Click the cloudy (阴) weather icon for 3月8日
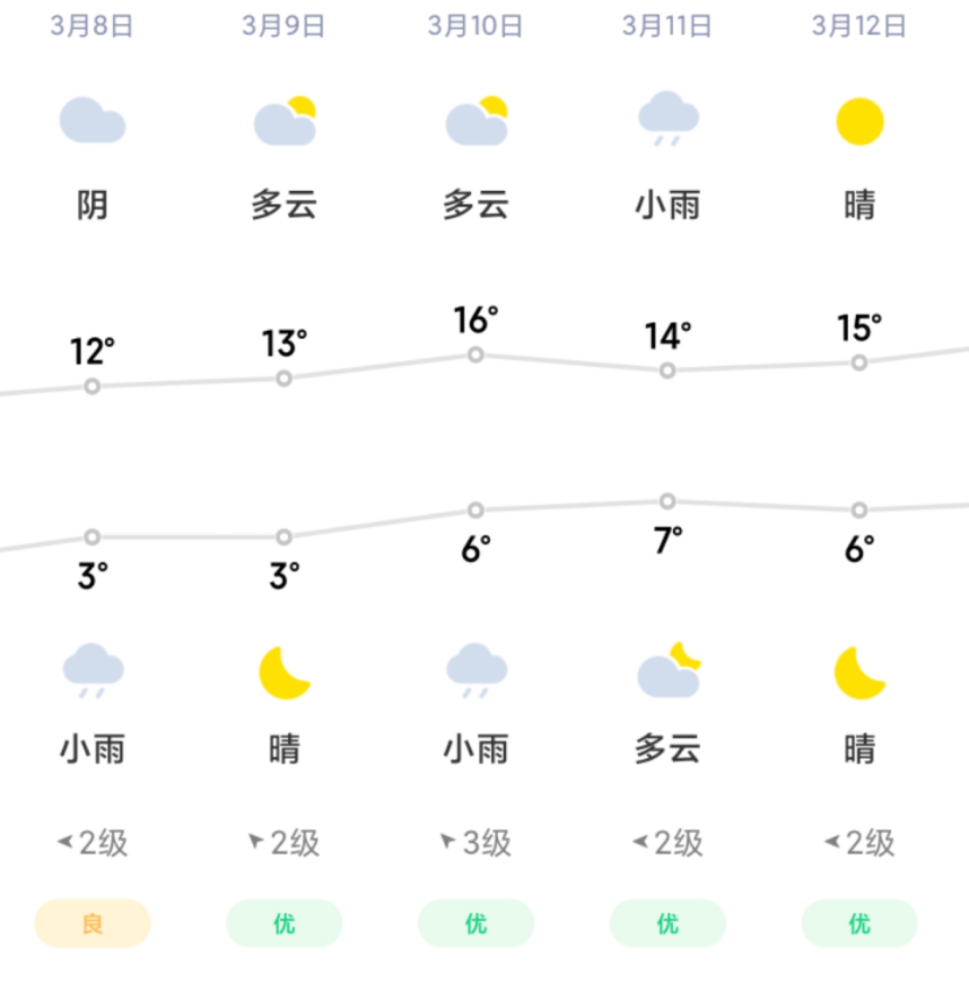The image size is (969, 1000). coord(92,119)
